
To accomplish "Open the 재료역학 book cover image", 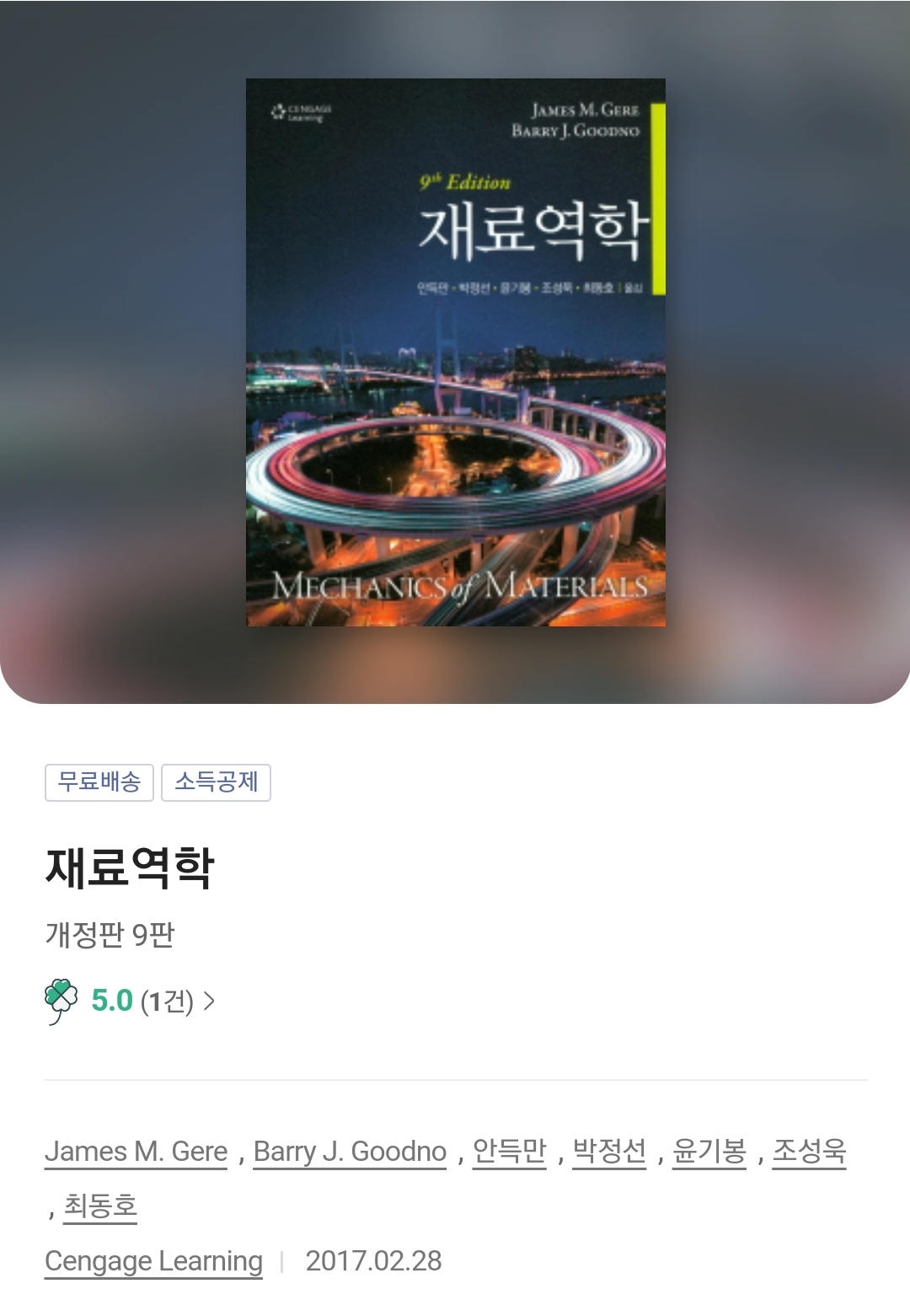I will point(455,352).
